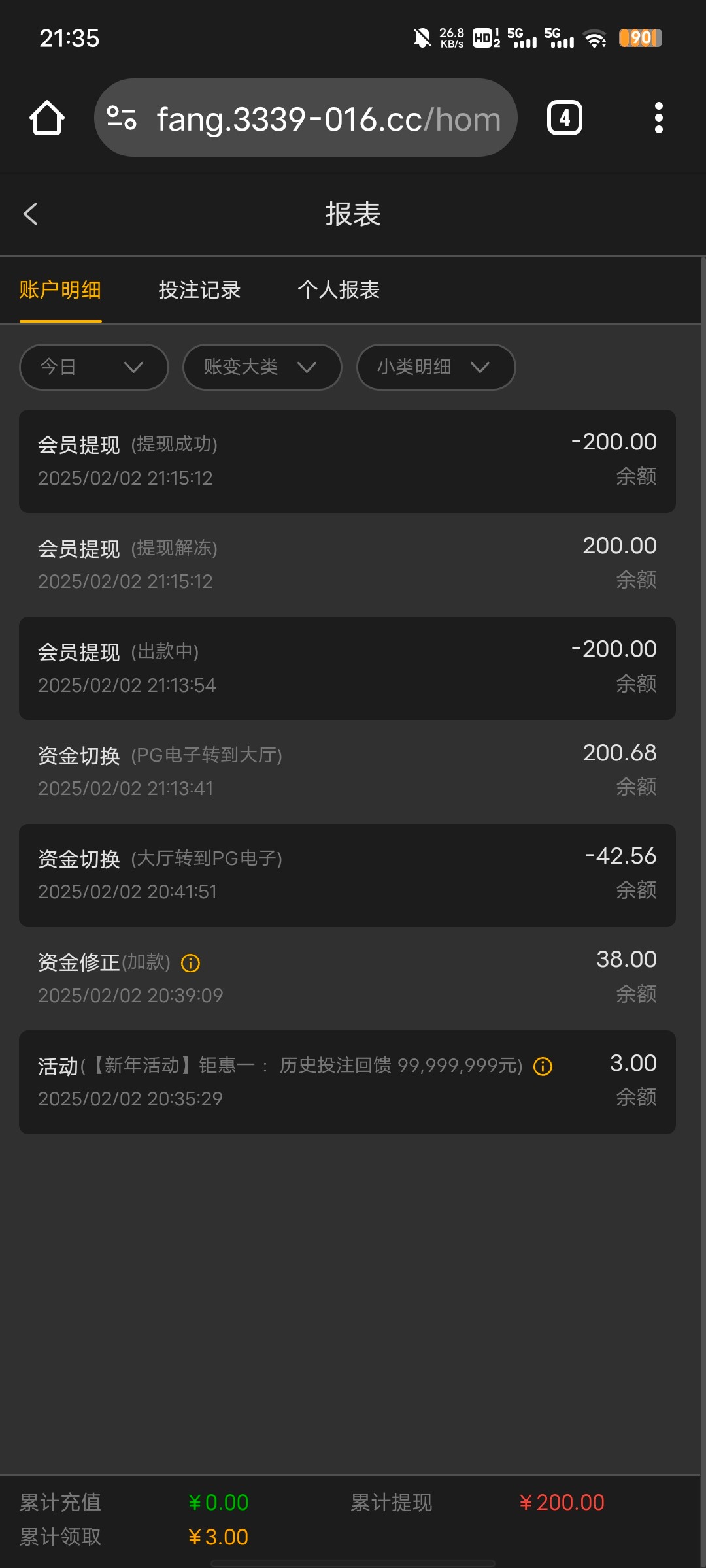The height and width of the screenshot is (1568, 706).
Task: Switch to the 投注记录 tab
Action: (x=199, y=290)
